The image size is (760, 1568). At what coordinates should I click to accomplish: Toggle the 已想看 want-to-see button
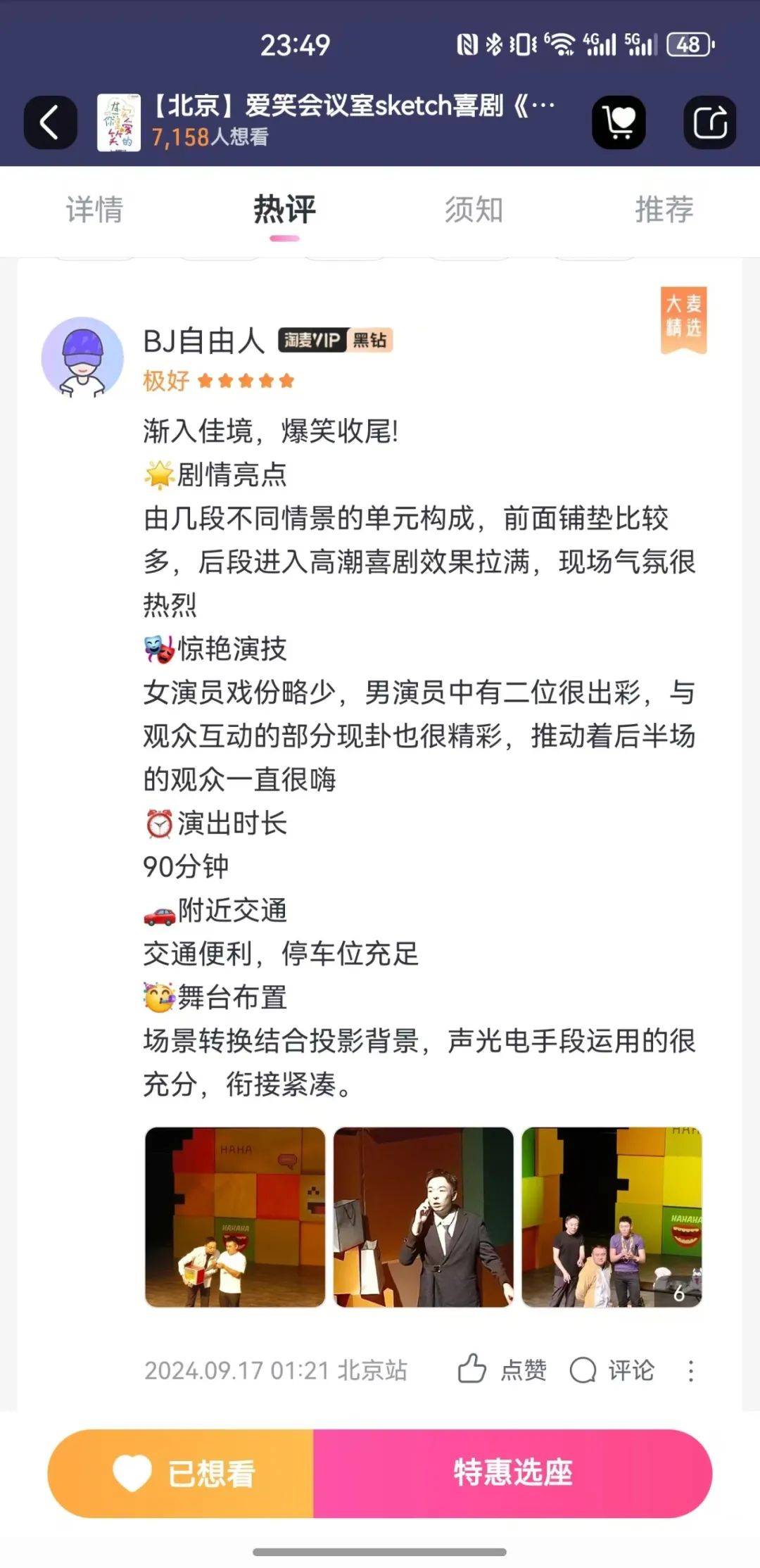[182, 1474]
